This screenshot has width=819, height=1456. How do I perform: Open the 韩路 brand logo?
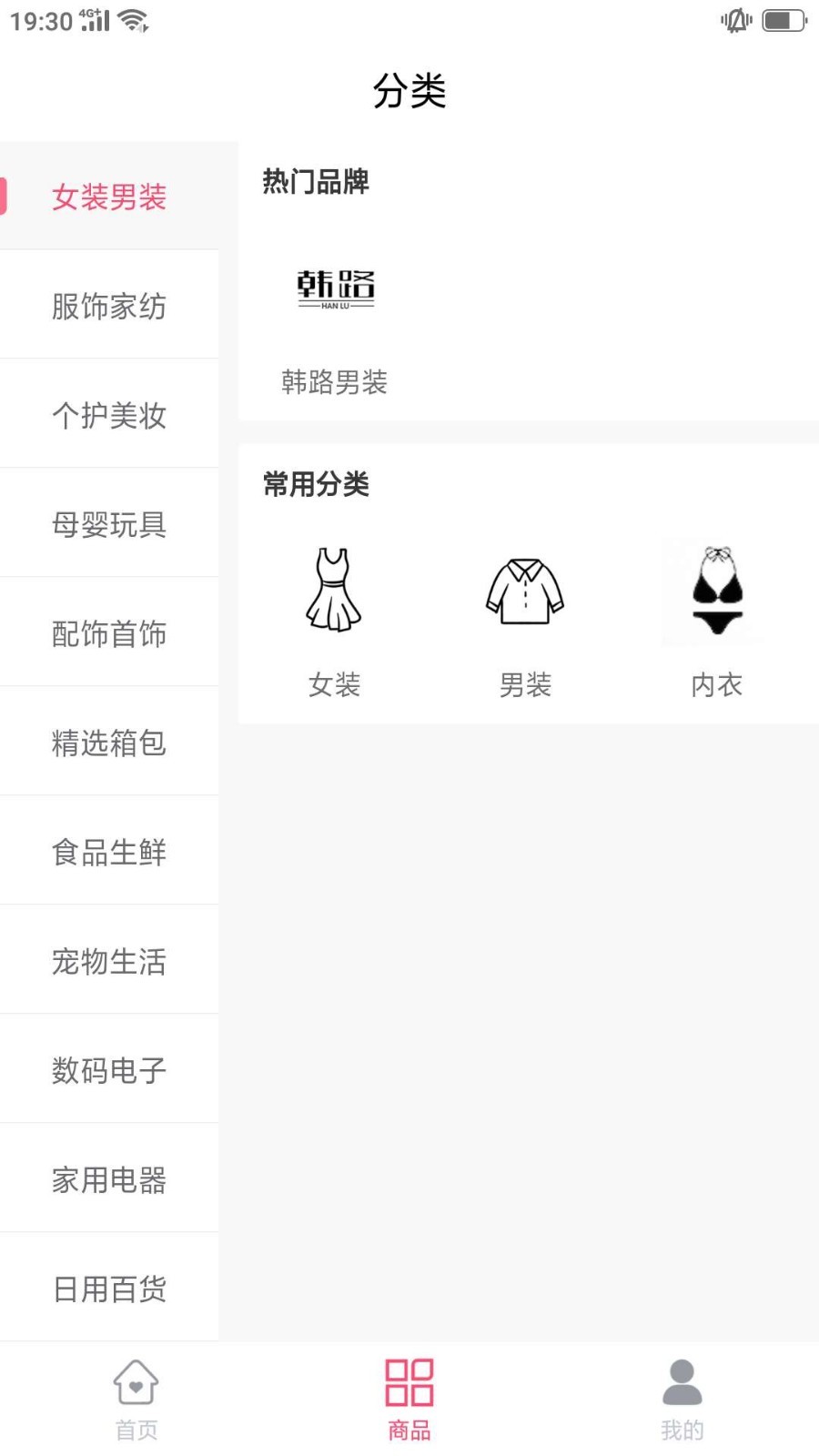335,289
